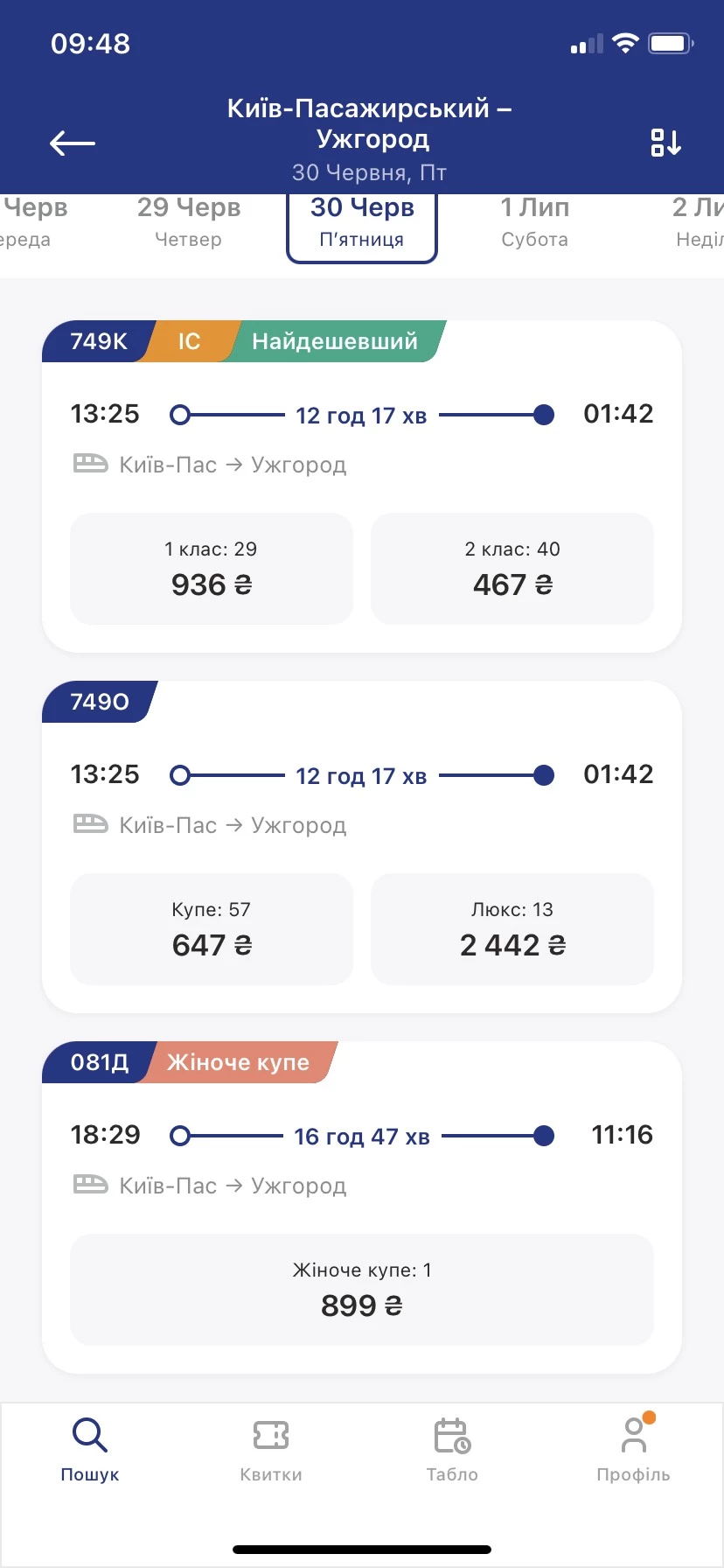Screen dimensions: 724x1568
Task: Open the Табло tab
Action: 452,1451
